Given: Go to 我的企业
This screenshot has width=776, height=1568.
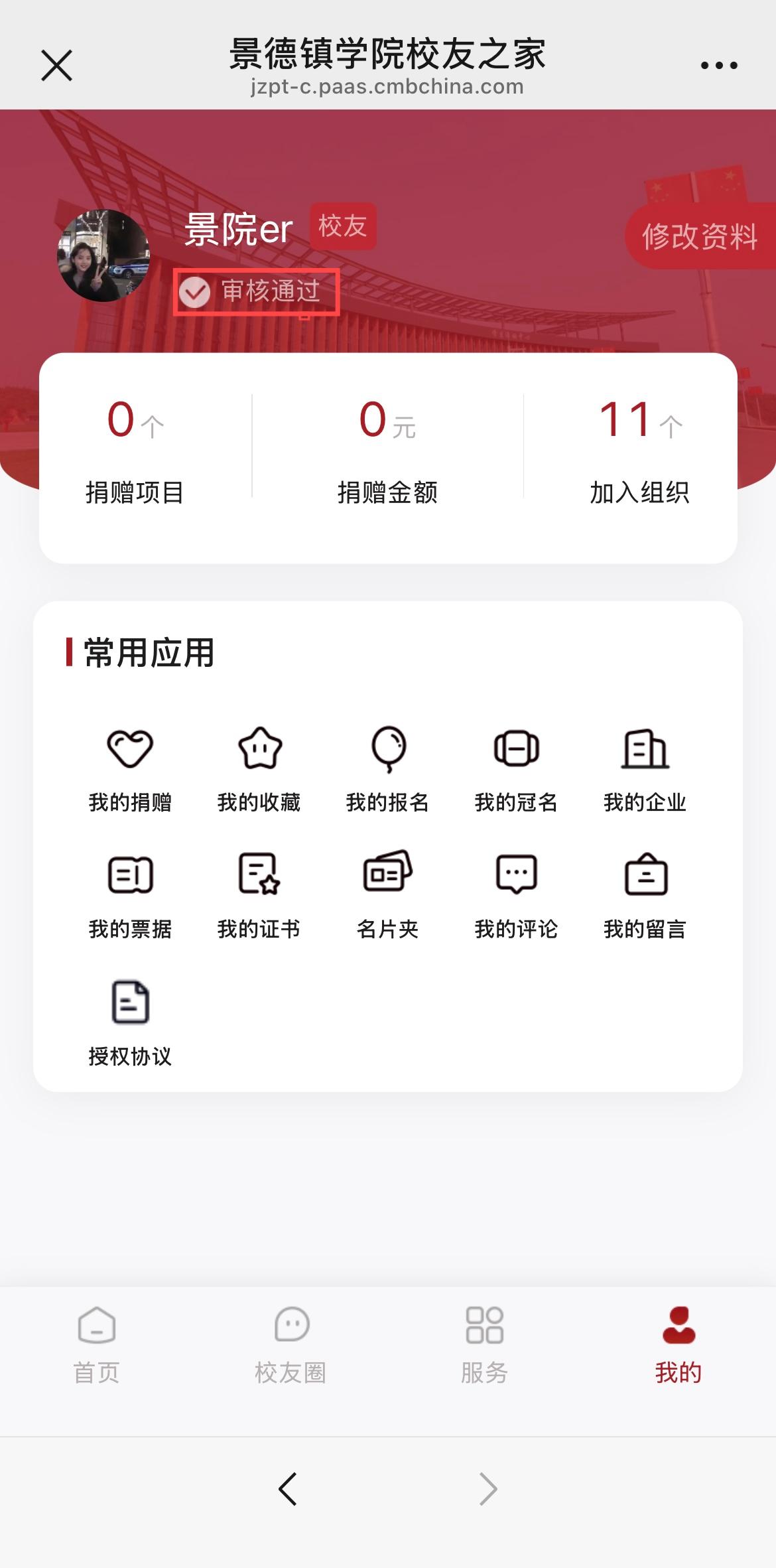Looking at the screenshot, I should 645,770.
